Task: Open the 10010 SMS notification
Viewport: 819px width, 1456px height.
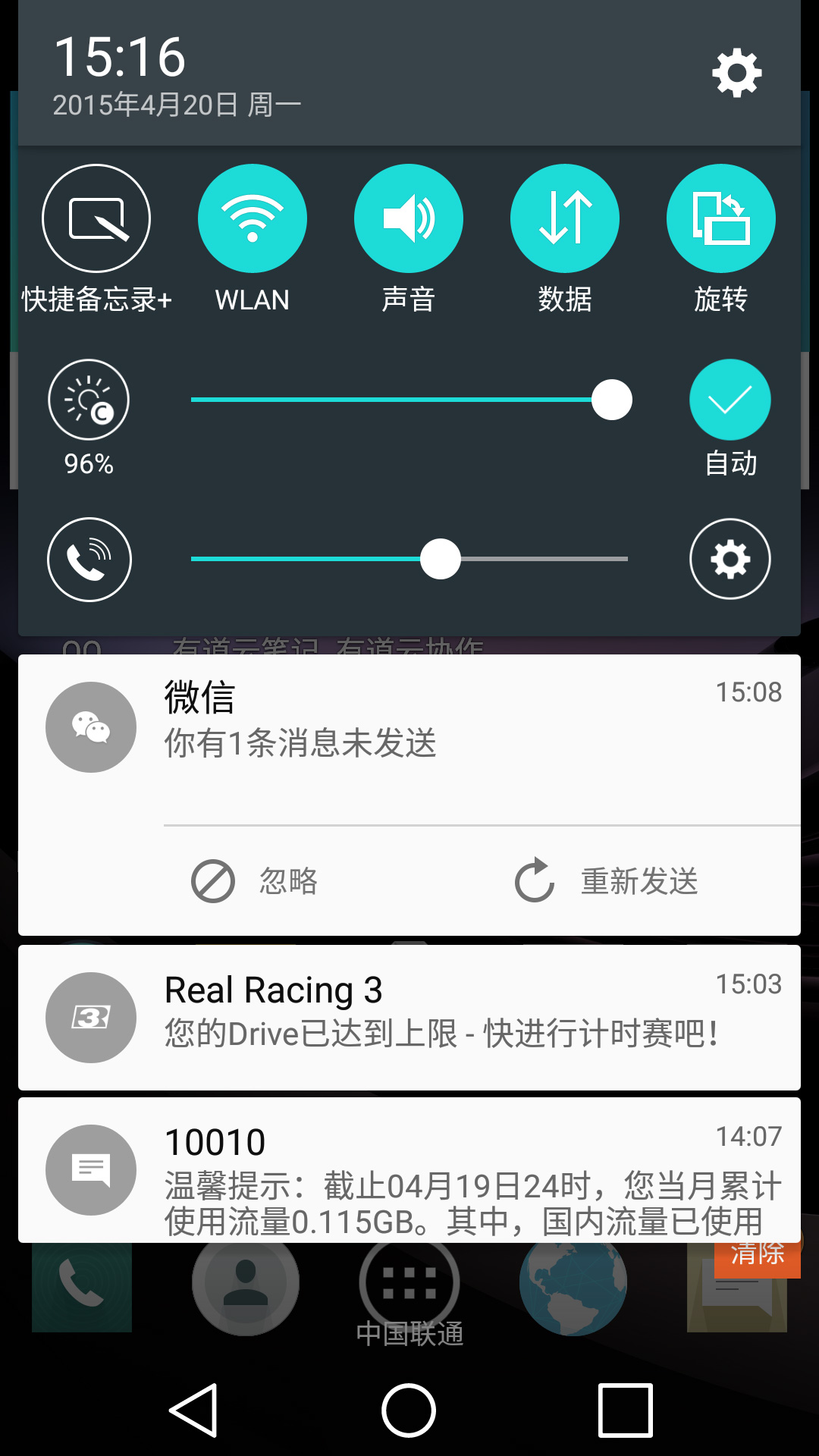Action: point(409,1170)
